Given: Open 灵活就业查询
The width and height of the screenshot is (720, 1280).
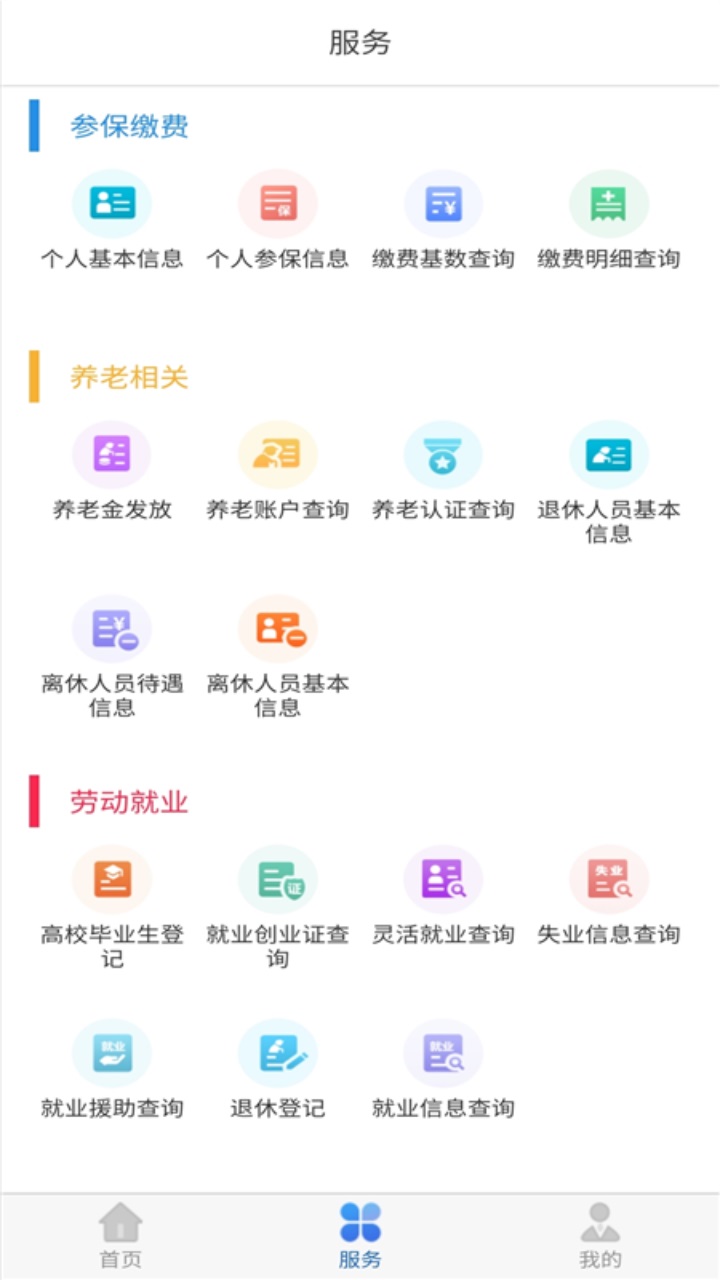Looking at the screenshot, I should [443, 880].
